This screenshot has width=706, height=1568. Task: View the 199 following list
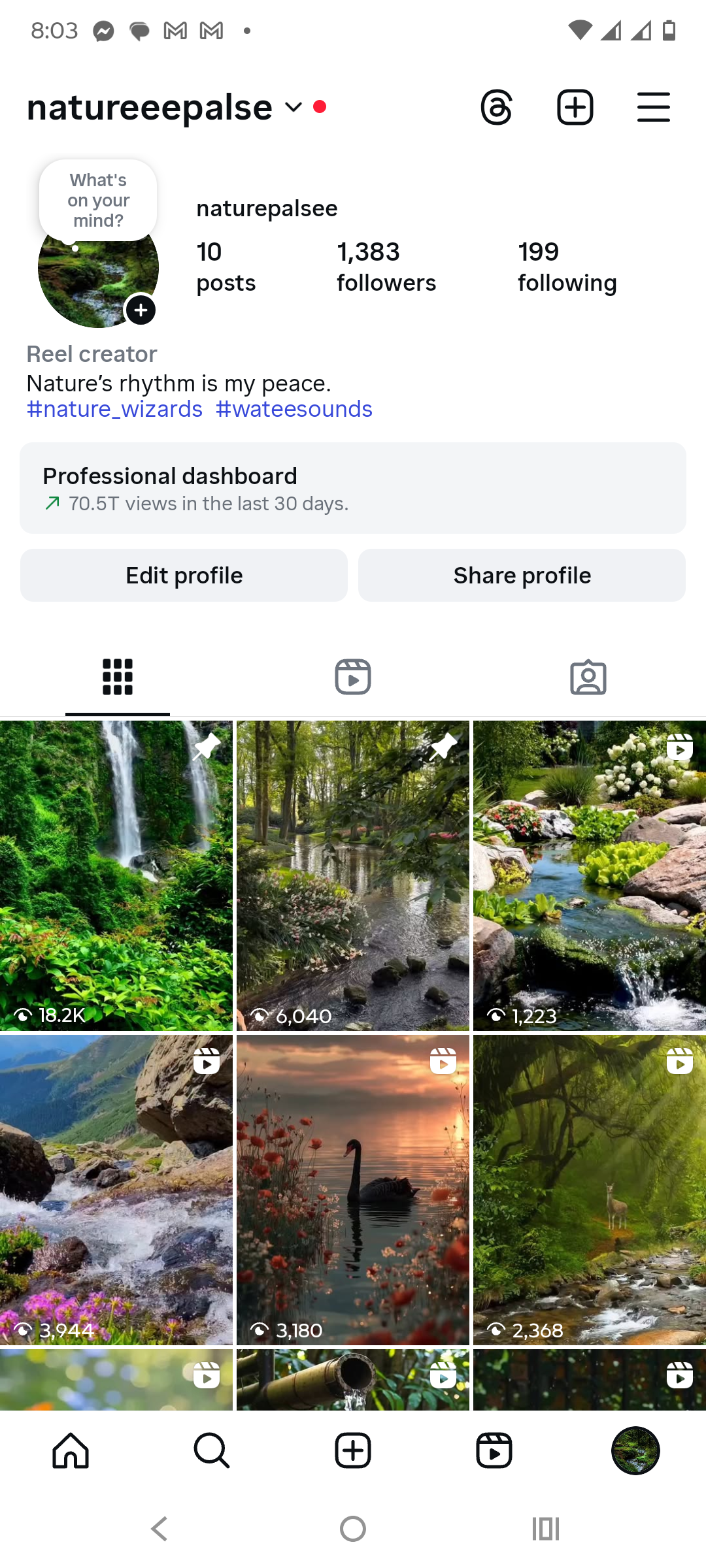567,267
